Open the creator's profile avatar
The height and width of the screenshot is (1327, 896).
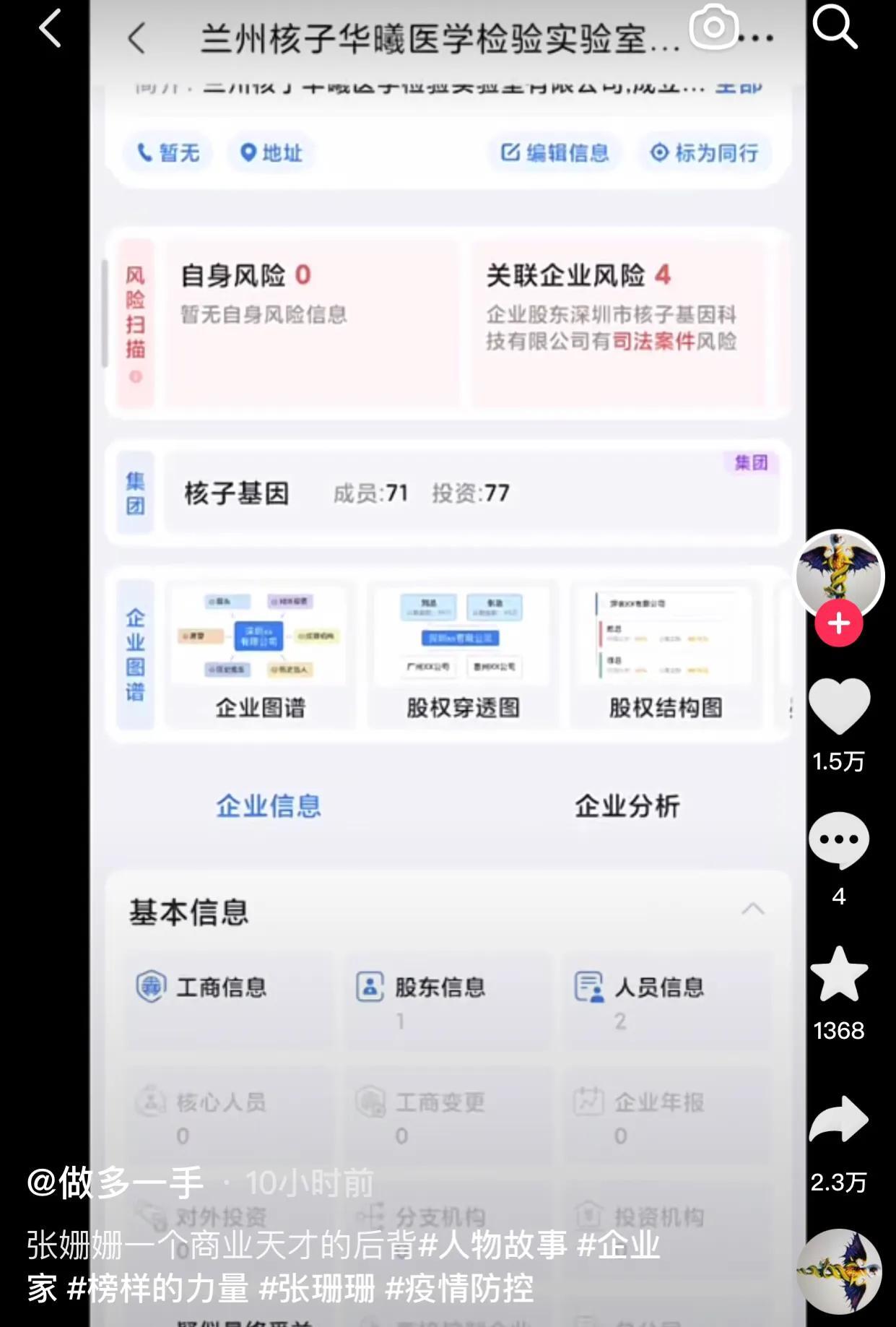click(x=838, y=574)
